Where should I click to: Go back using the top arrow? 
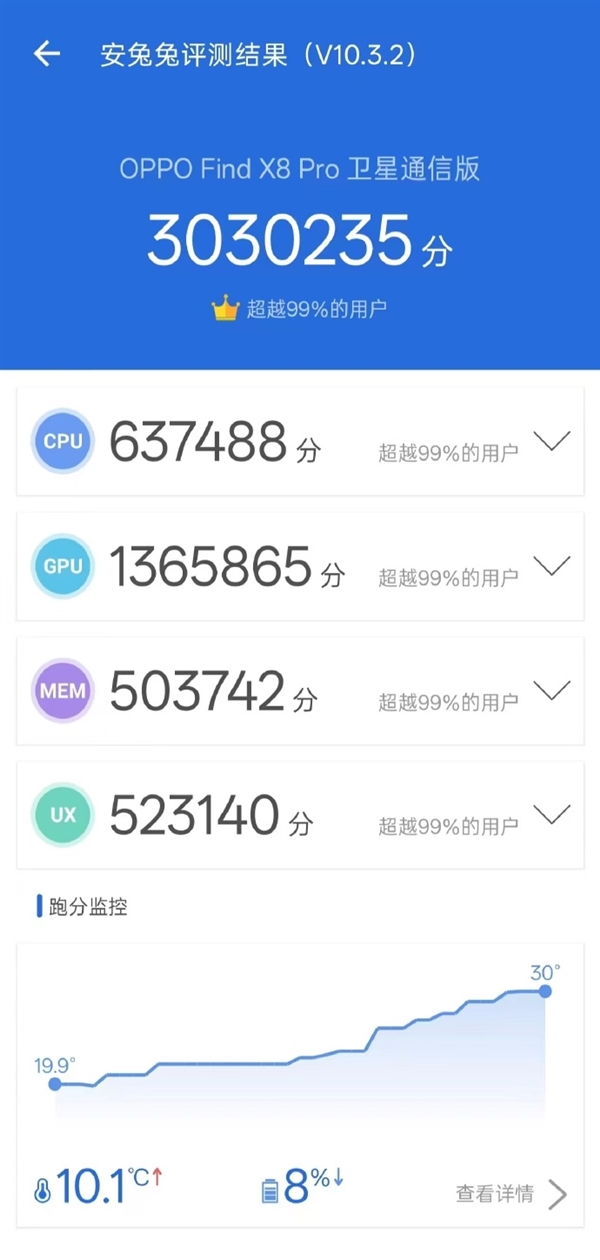(47, 54)
